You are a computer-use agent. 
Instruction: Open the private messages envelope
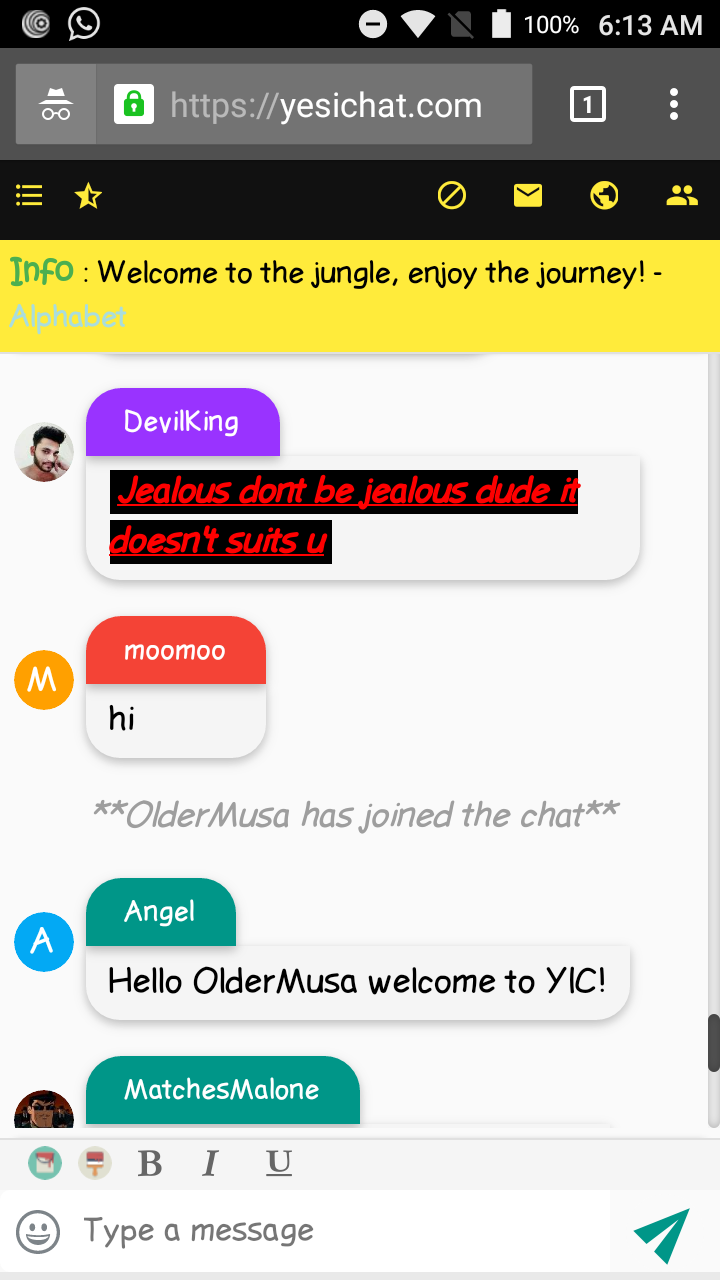[x=527, y=196]
